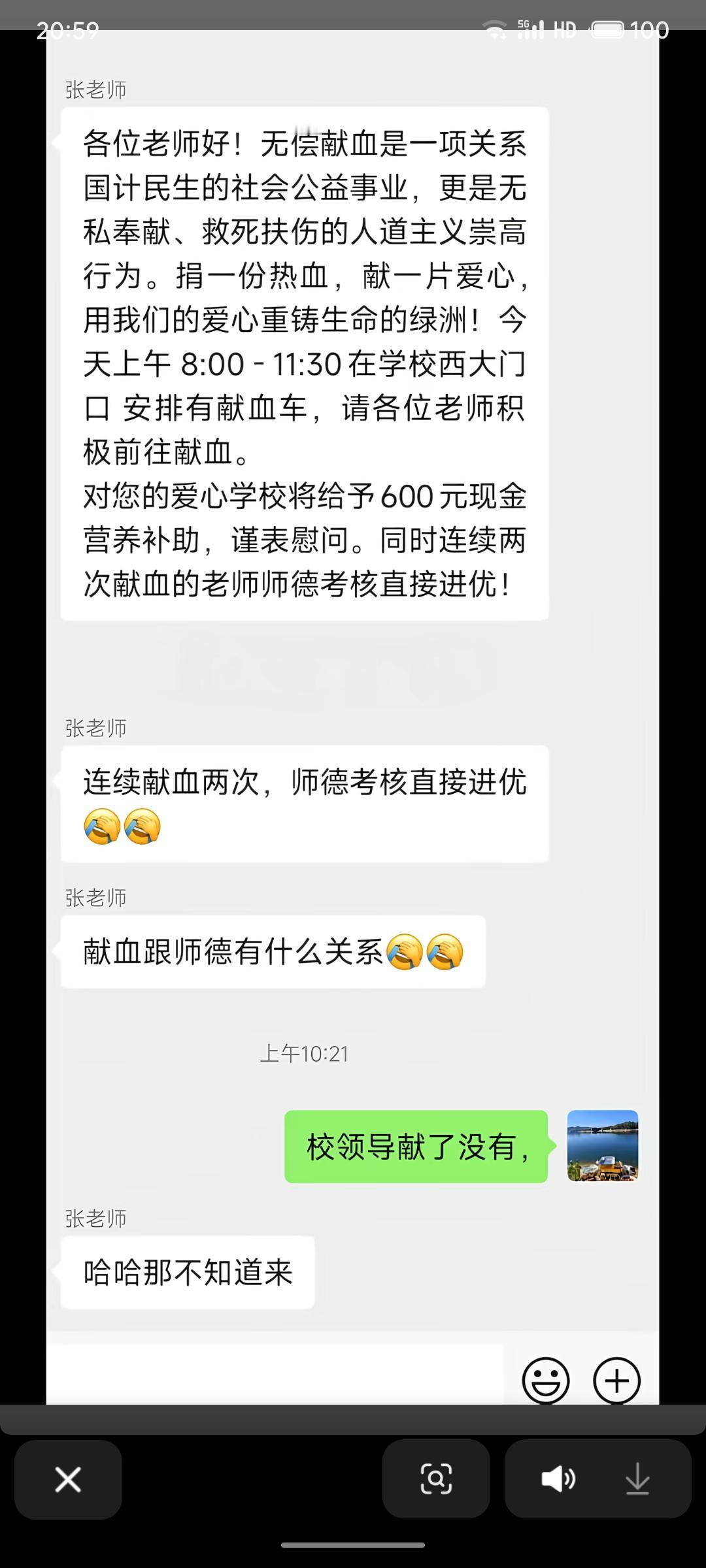Select the message 献血跟师德有什么关系
The width and height of the screenshot is (706, 1568).
[x=273, y=953]
